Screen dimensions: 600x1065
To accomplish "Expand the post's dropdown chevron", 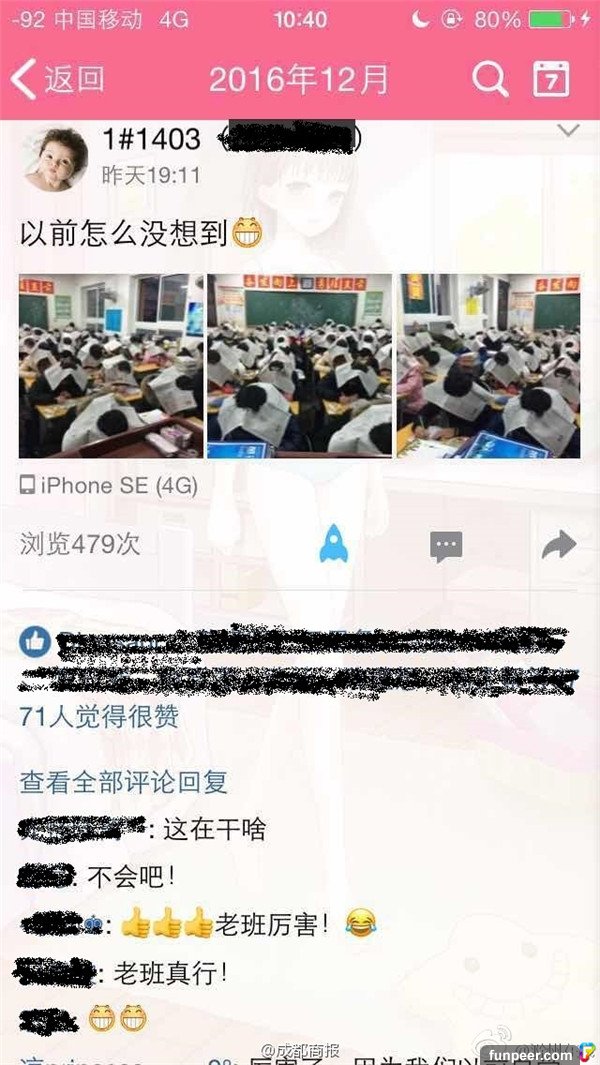I will point(567,131).
